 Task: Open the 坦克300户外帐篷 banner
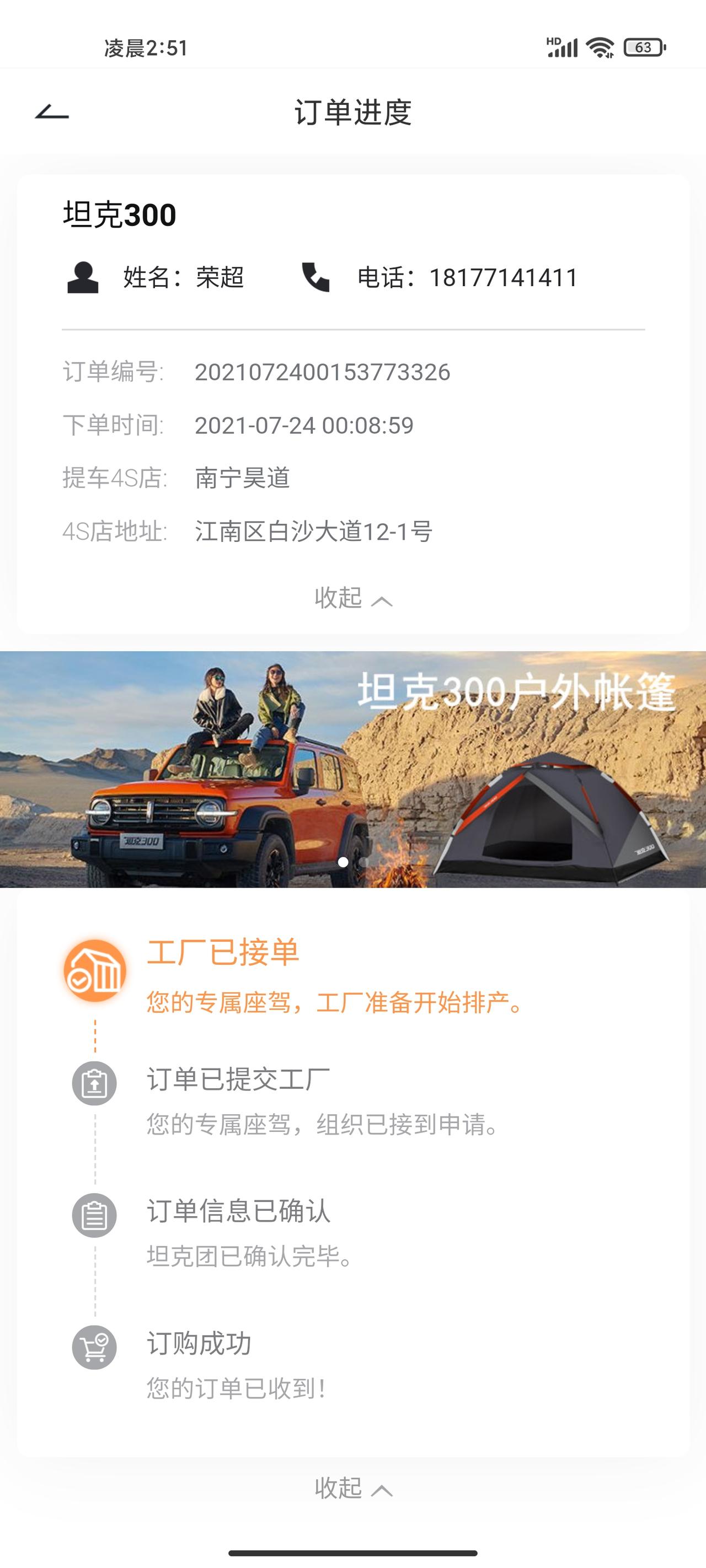(352, 768)
